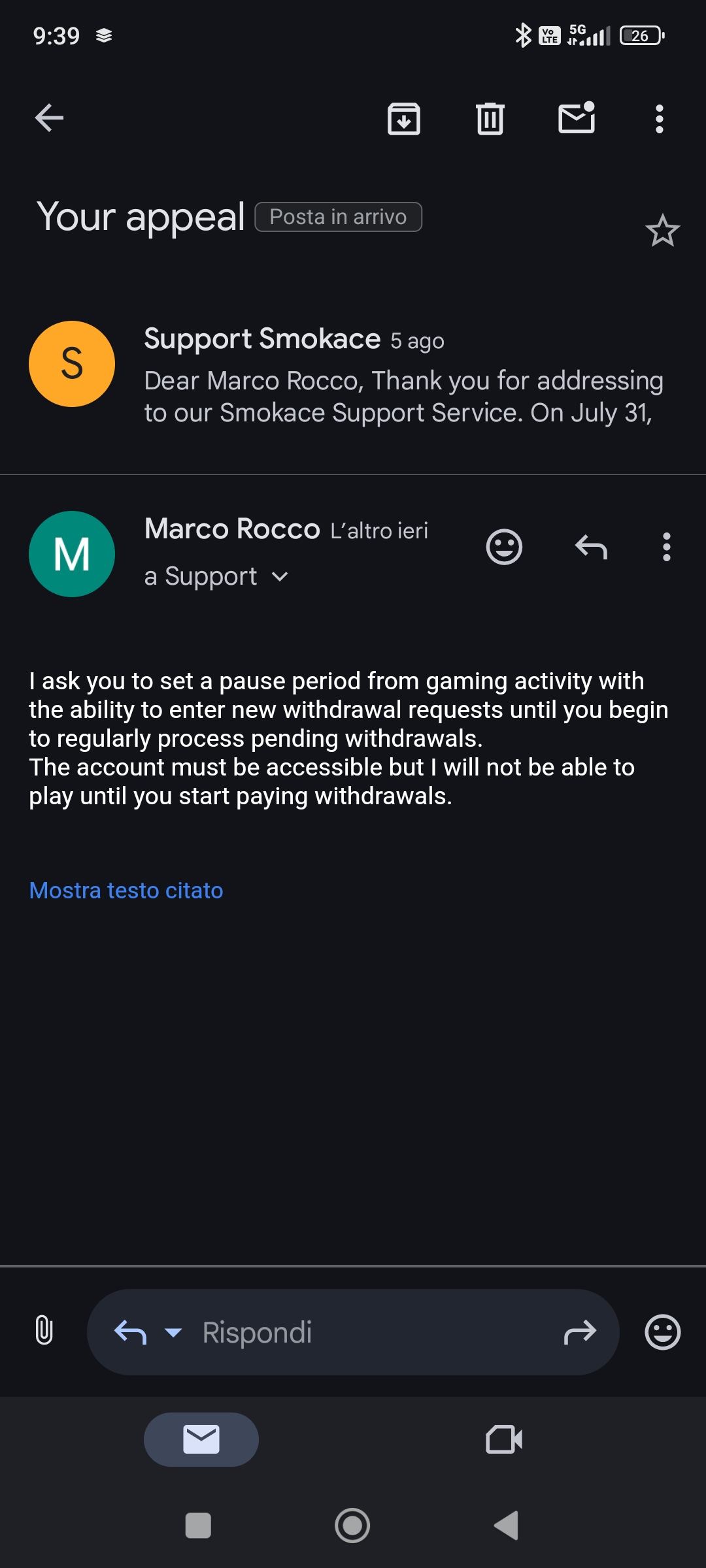Attach a file with the paperclip icon
This screenshot has height=1568, width=706.
[x=44, y=1331]
